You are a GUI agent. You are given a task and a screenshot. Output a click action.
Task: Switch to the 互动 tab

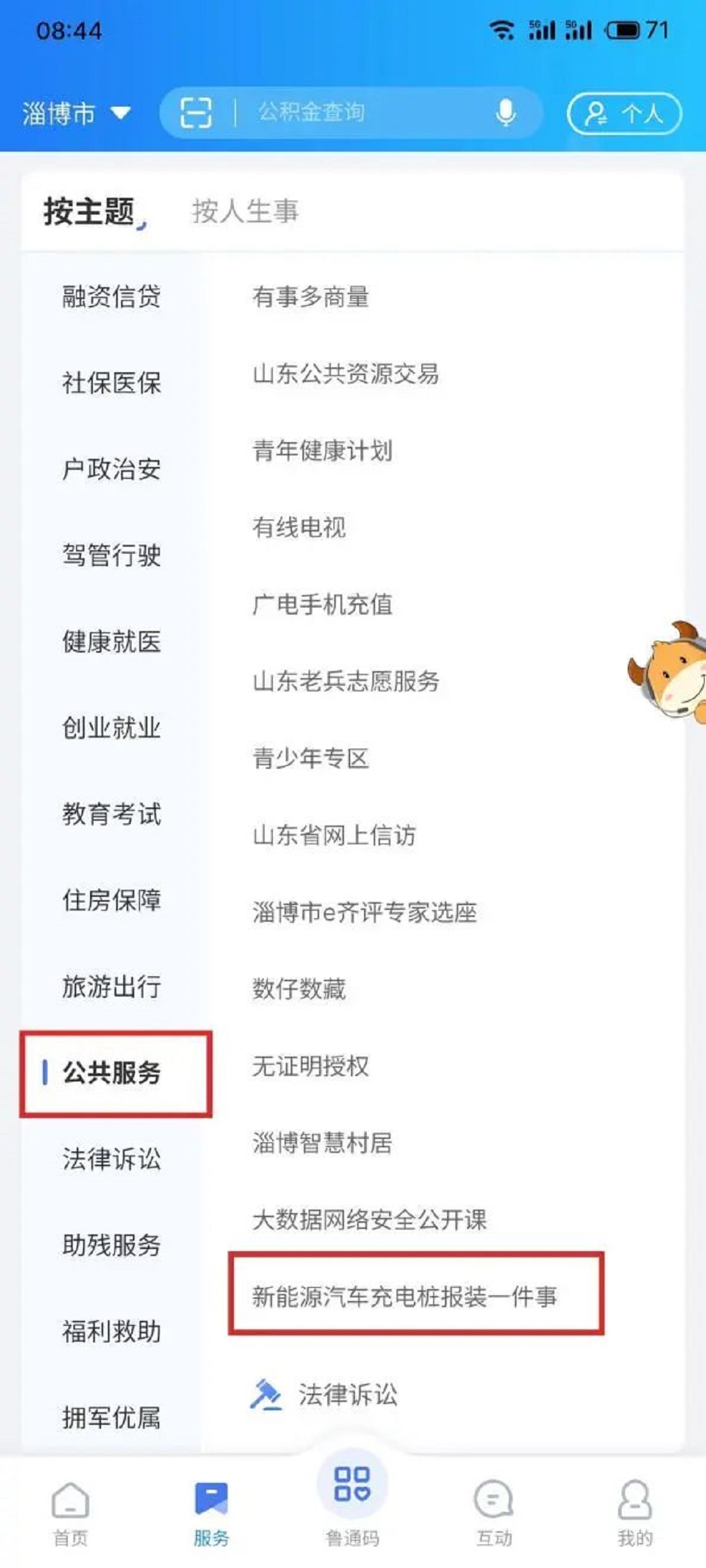coord(494,1513)
